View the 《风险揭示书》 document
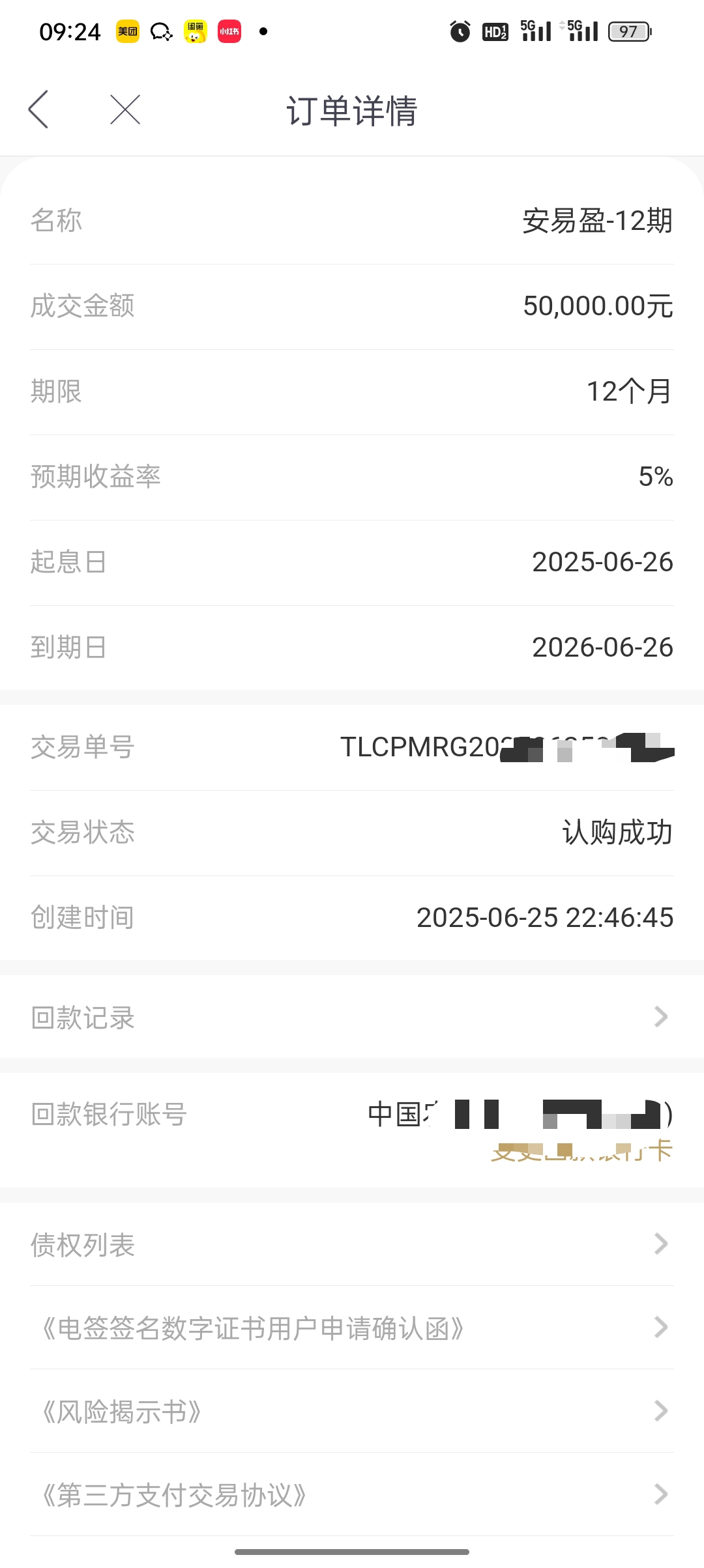Screen dimensions: 704x1568 [x=352, y=1411]
